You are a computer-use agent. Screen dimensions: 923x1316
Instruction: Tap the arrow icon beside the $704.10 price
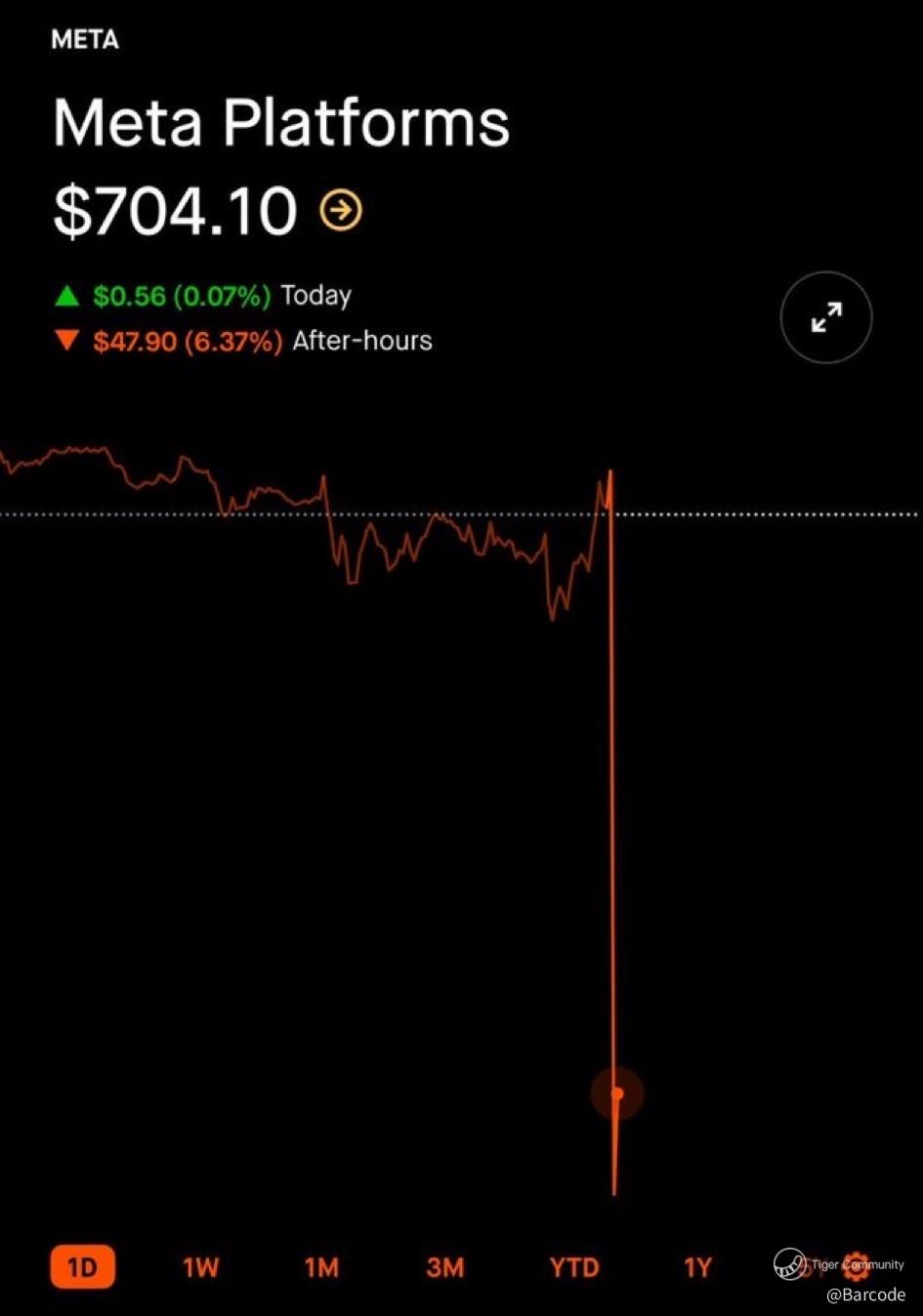click(341, 209)
